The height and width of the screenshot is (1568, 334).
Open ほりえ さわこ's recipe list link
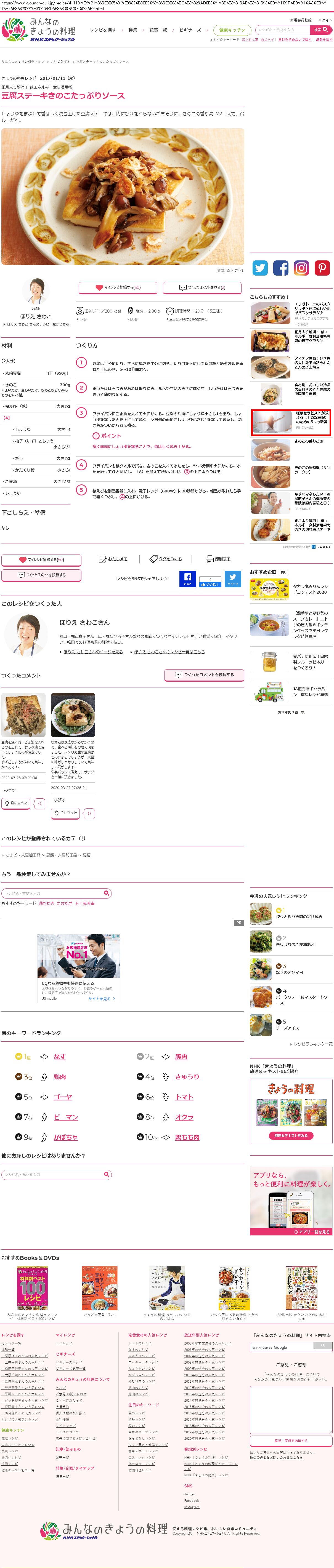pyautogui.click(x=37, y=324)
